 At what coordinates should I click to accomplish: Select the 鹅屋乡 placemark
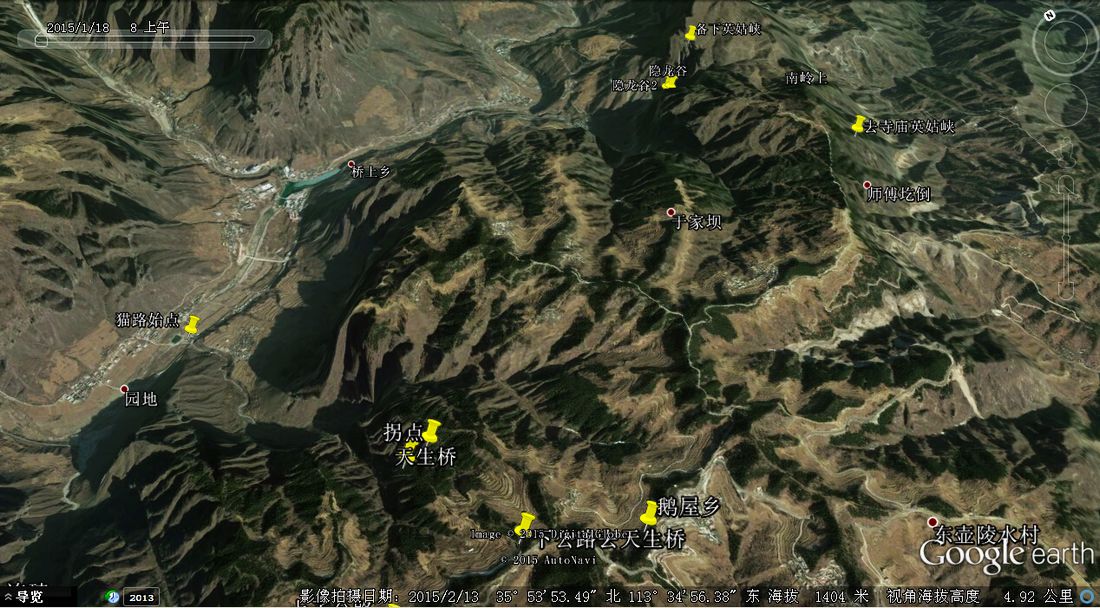click(650, 513)
